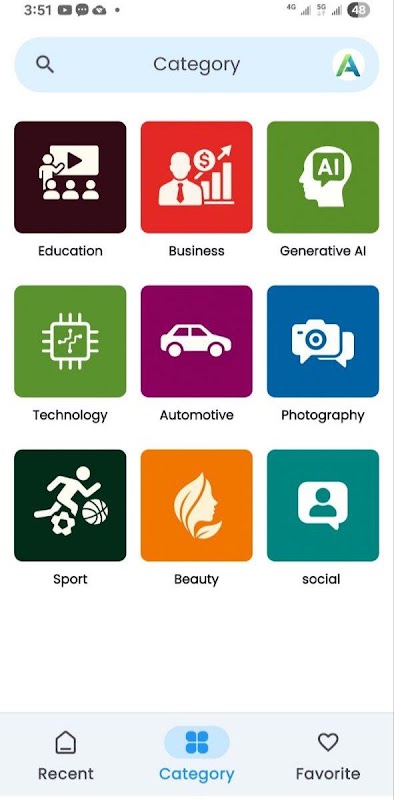Open the profile logo avatar
Screen dimensions: 394x800
click(349, 65)
